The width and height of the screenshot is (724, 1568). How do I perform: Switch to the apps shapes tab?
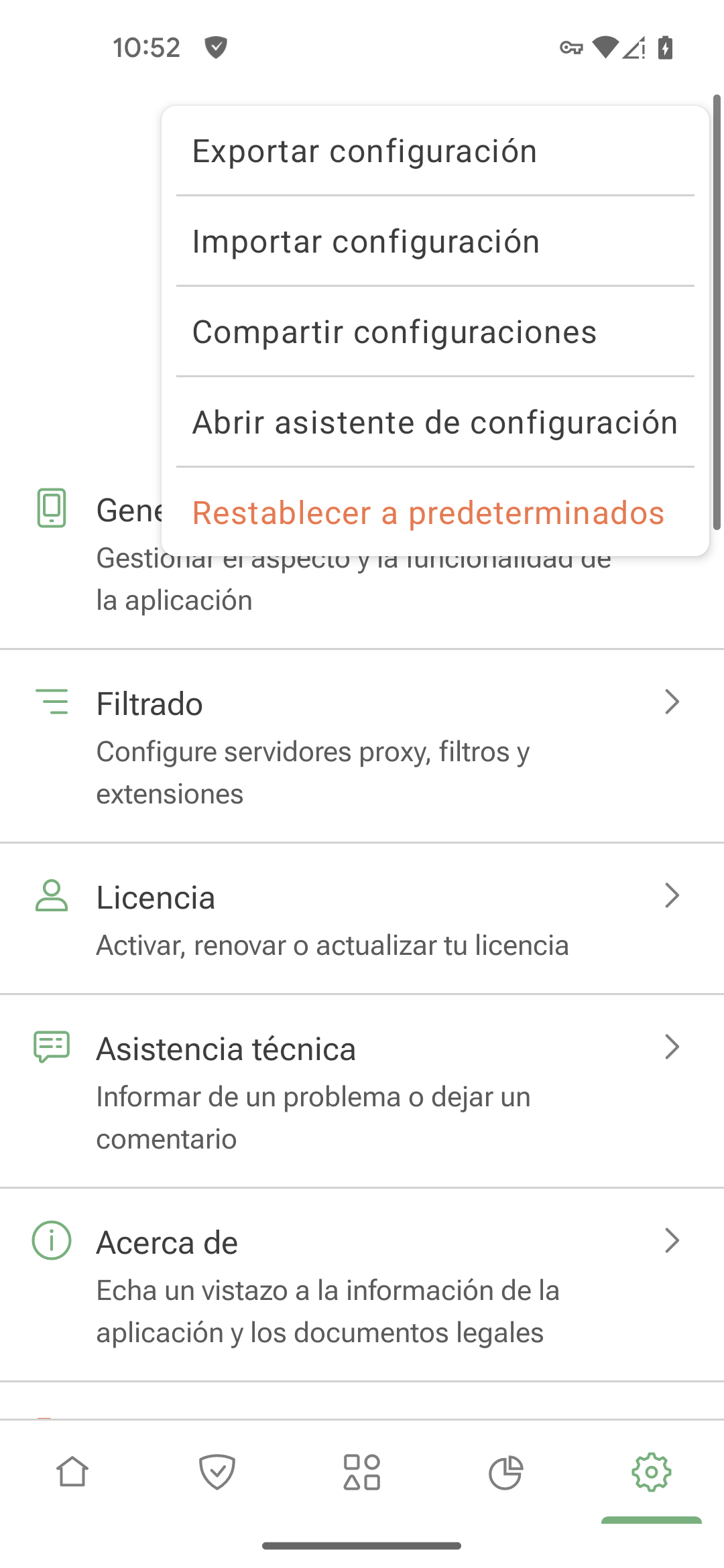pos(362,1472)
